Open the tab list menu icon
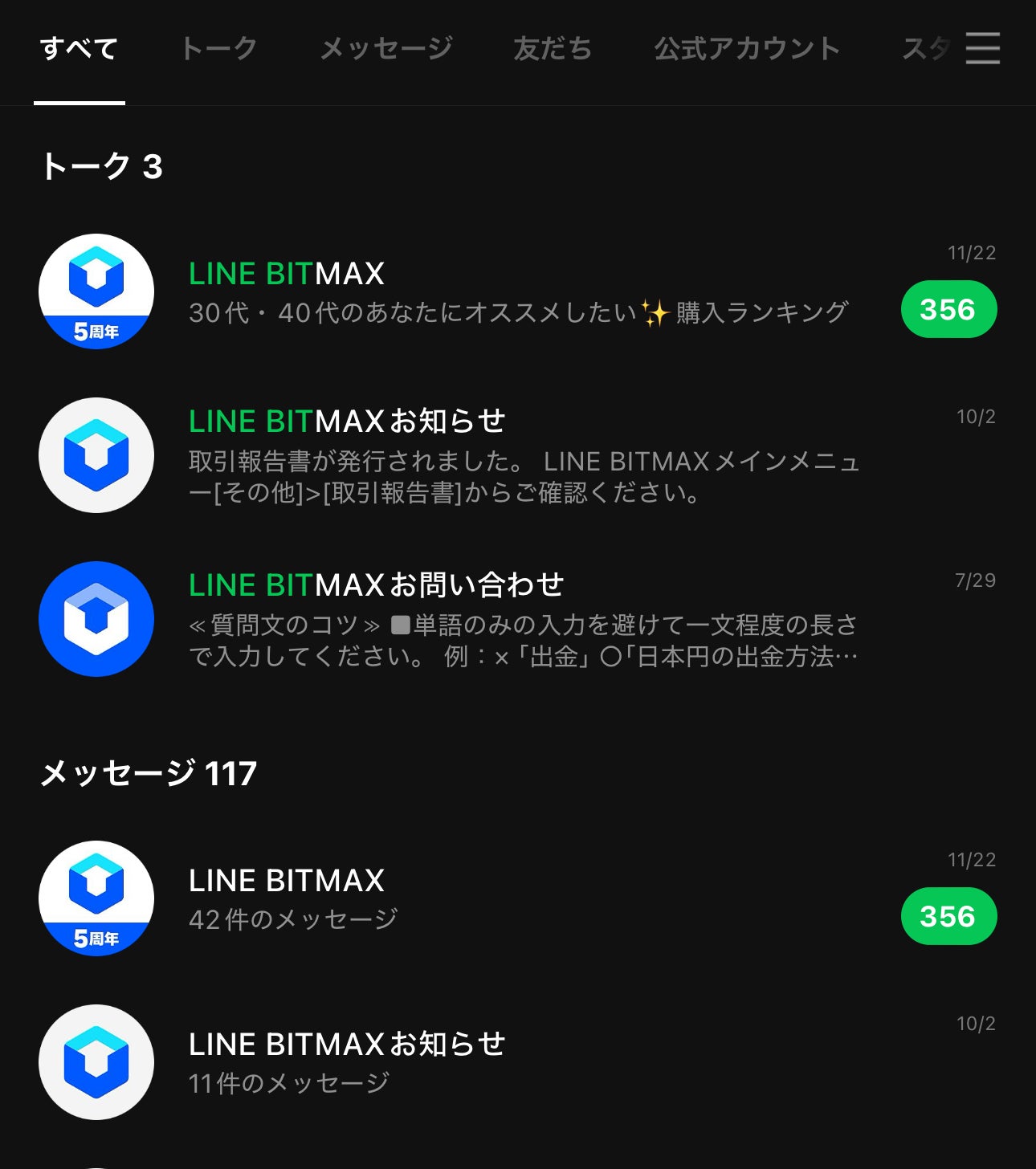This screenshot has height=1169, width=1036. coord(982,49)
